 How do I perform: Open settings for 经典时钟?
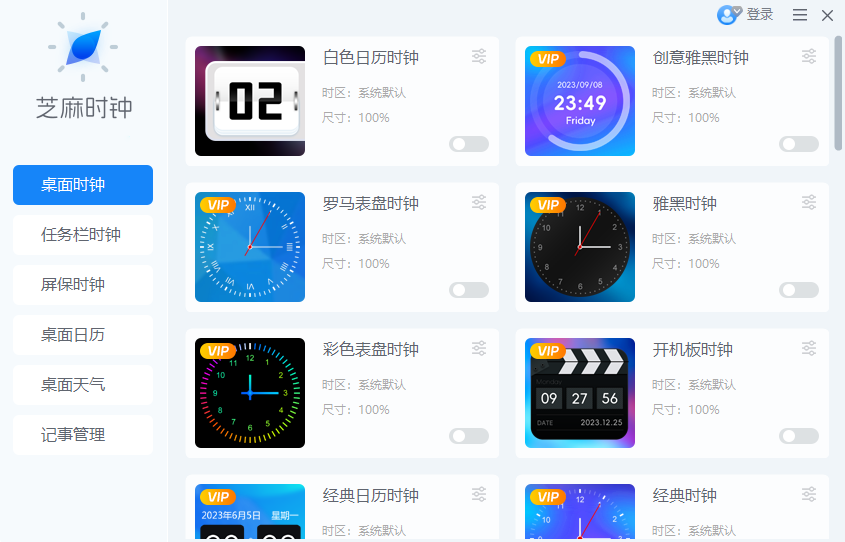click(x=809, y=494)
